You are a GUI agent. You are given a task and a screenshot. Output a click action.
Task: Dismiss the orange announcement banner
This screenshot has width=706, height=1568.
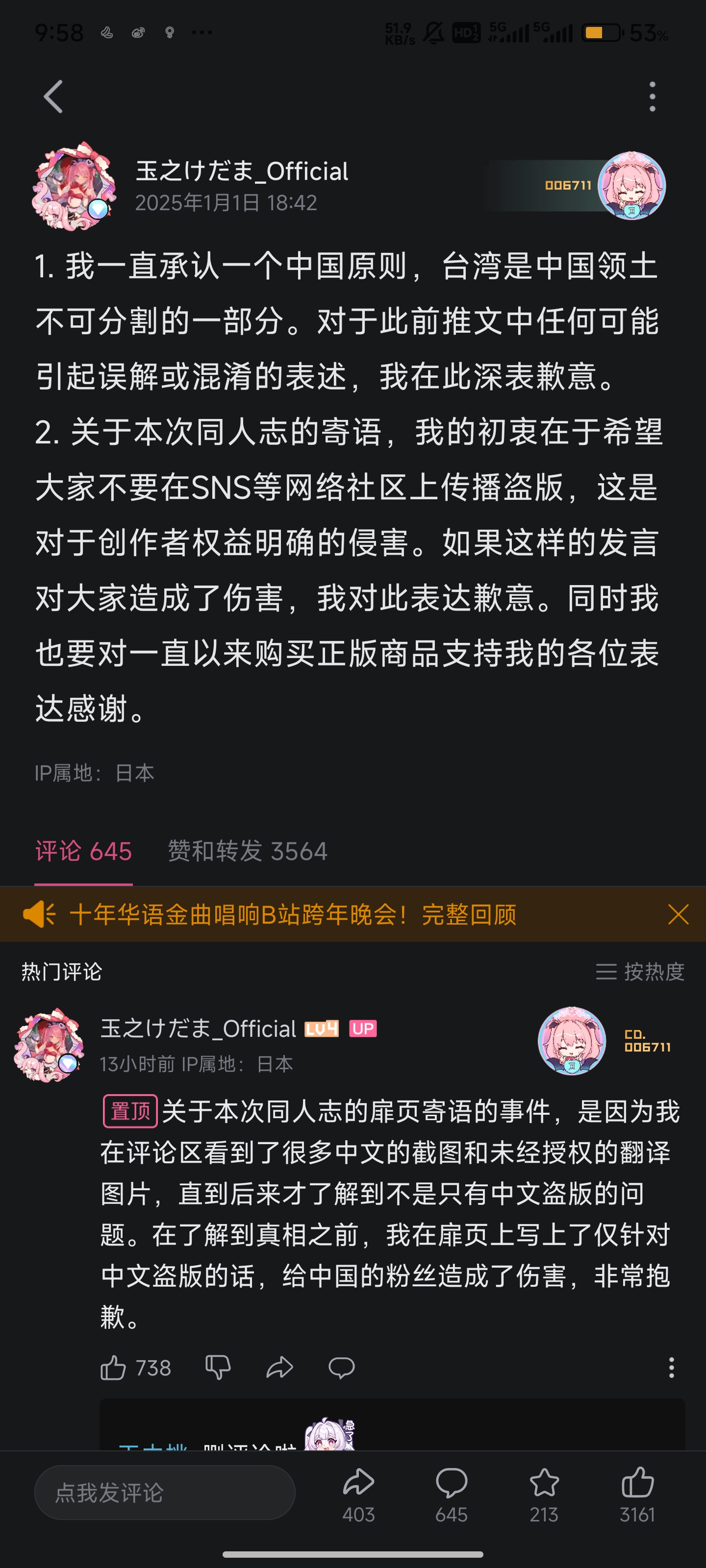coord(678,914)
